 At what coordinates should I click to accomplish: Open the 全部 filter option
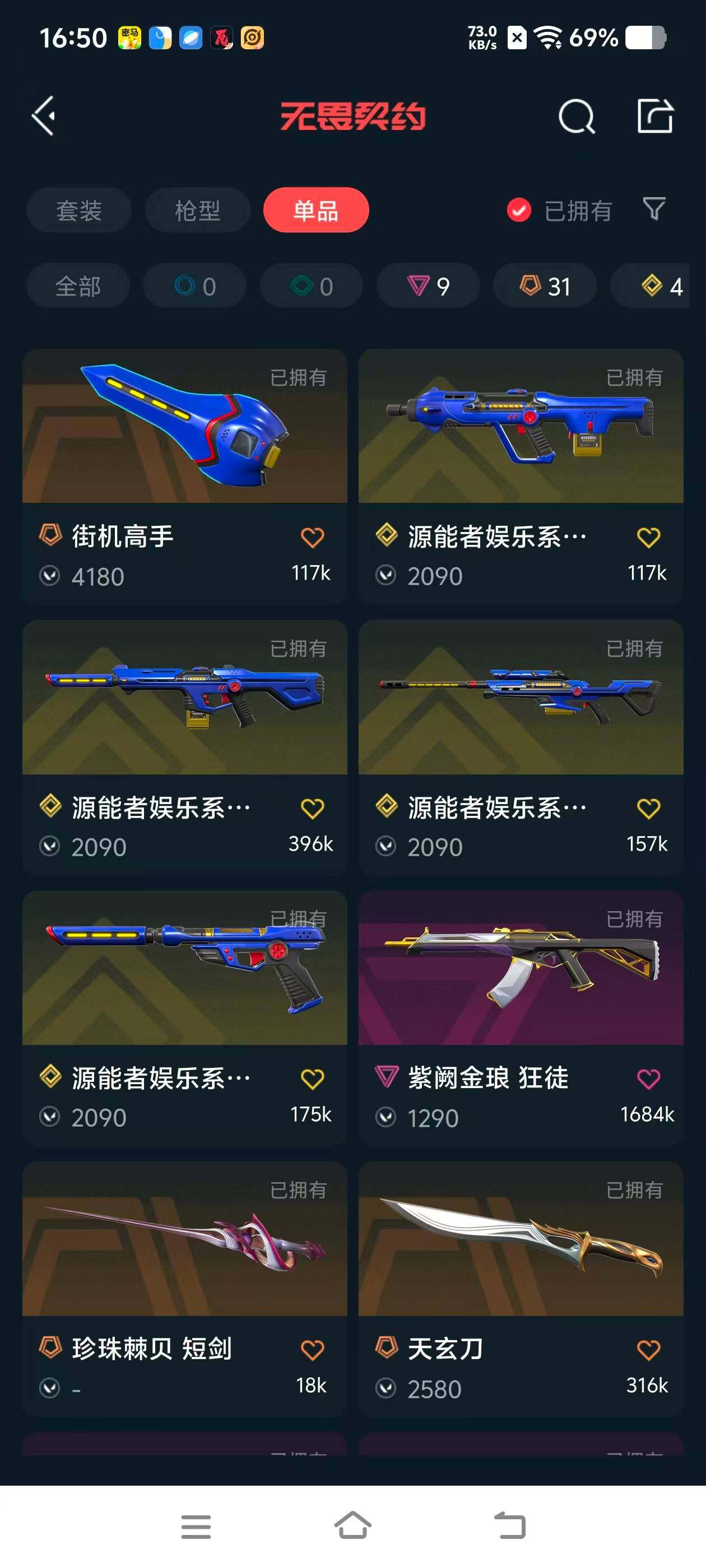pos(77,286)
